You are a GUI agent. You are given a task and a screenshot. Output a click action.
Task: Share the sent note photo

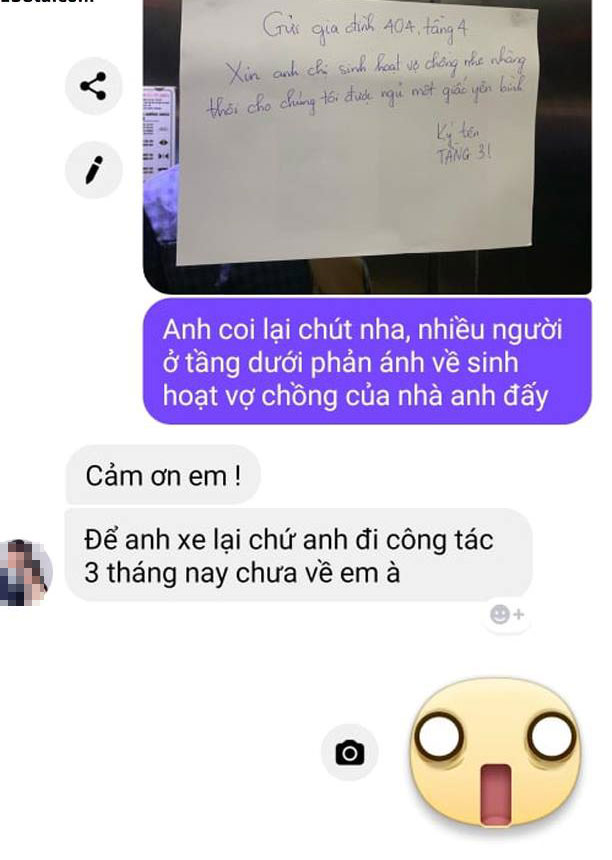pos(94,86)
